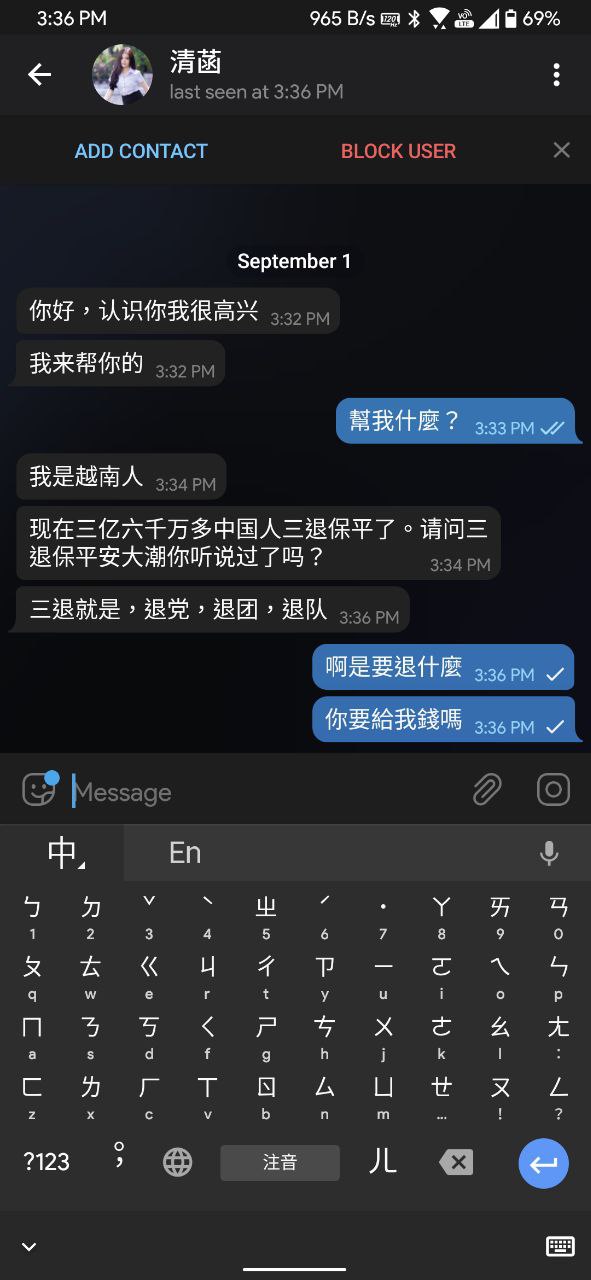This screenshot has height=1280, width=591.
Task: Open the chat overflow menu
Action: [556, 75]
